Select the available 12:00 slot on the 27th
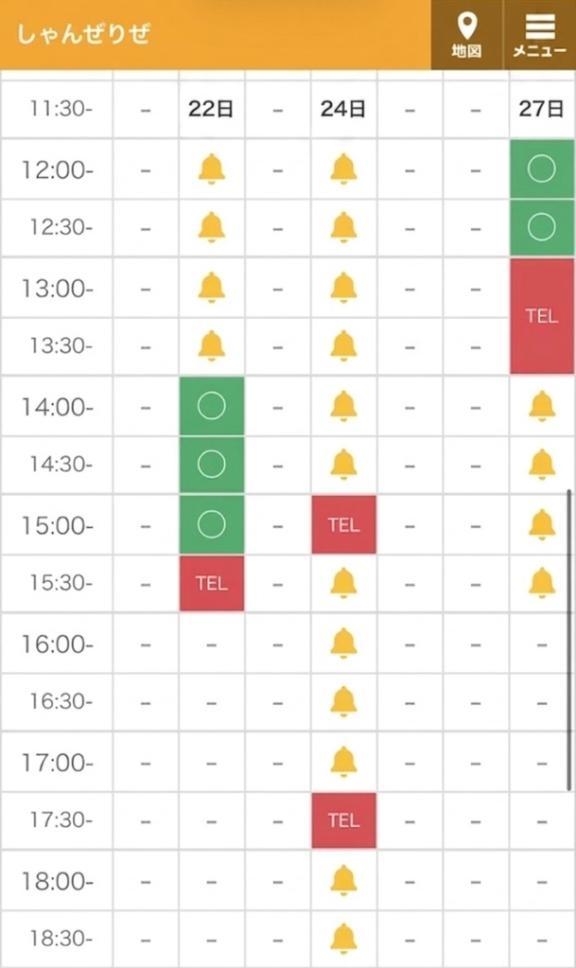 pos(541,169)
